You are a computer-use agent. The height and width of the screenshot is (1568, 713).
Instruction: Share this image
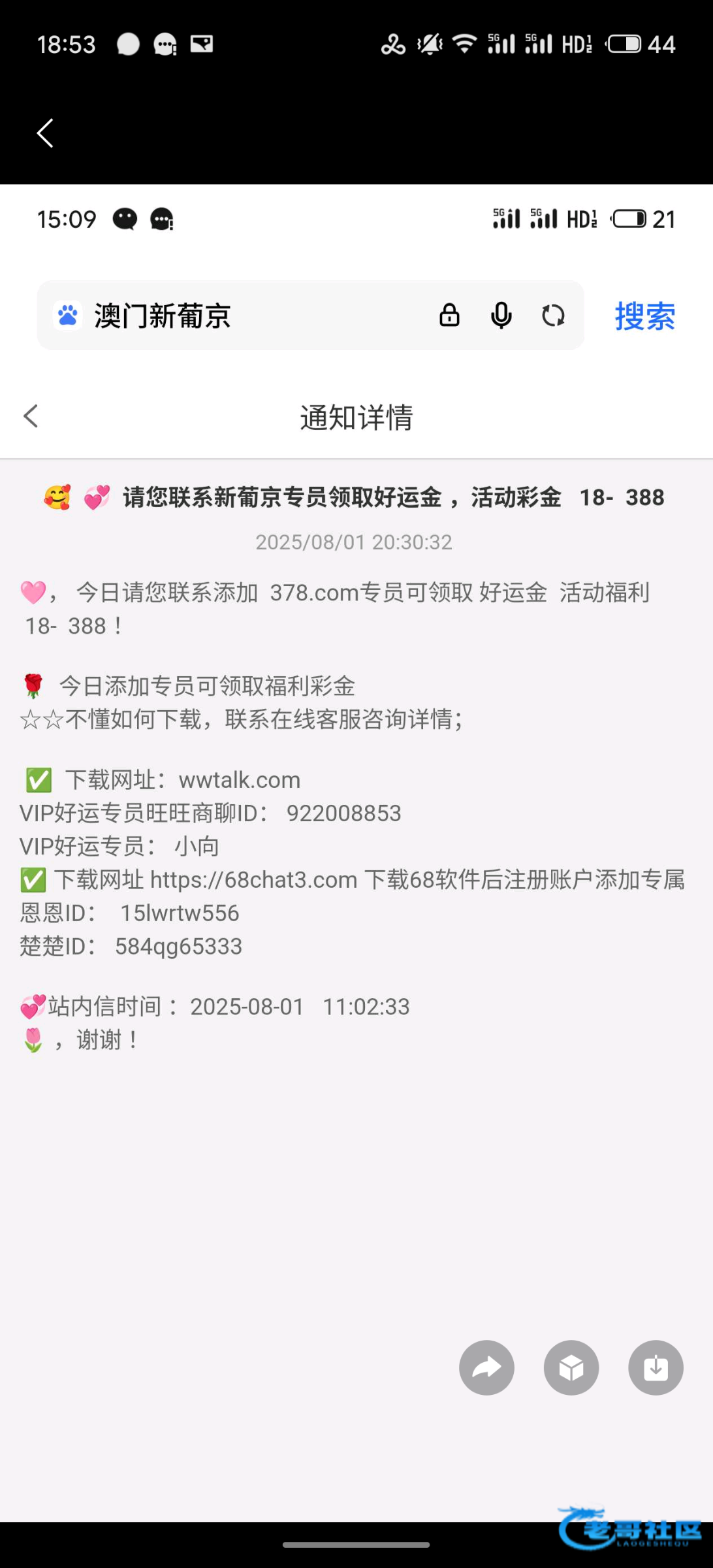pos(486,1367)
